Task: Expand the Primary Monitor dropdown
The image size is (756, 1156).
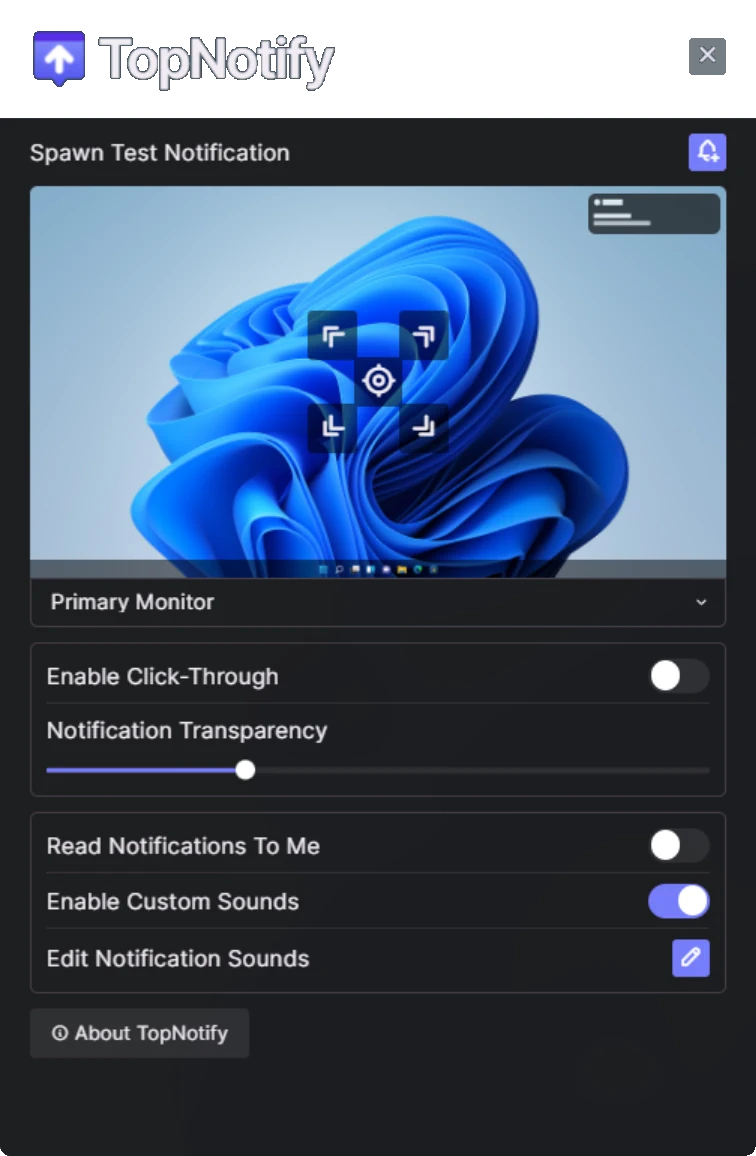Action: point(378,602)
